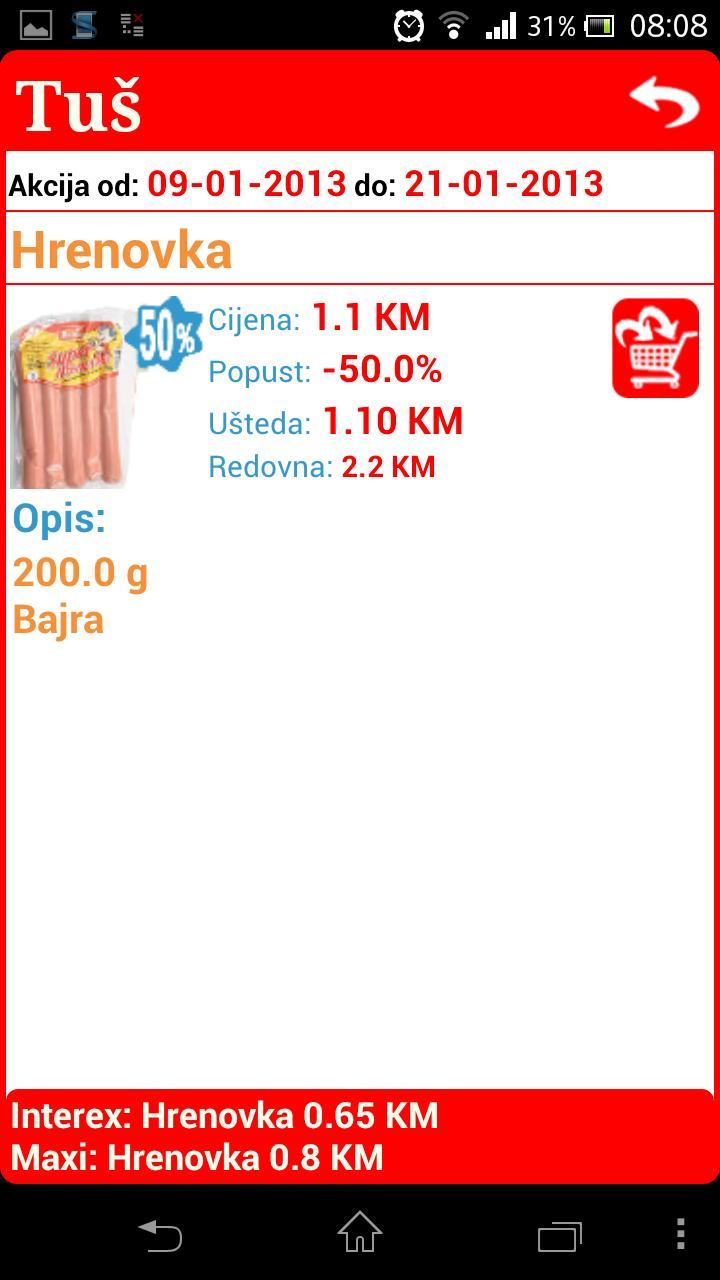Tap the Android home button

(358, 1236)
